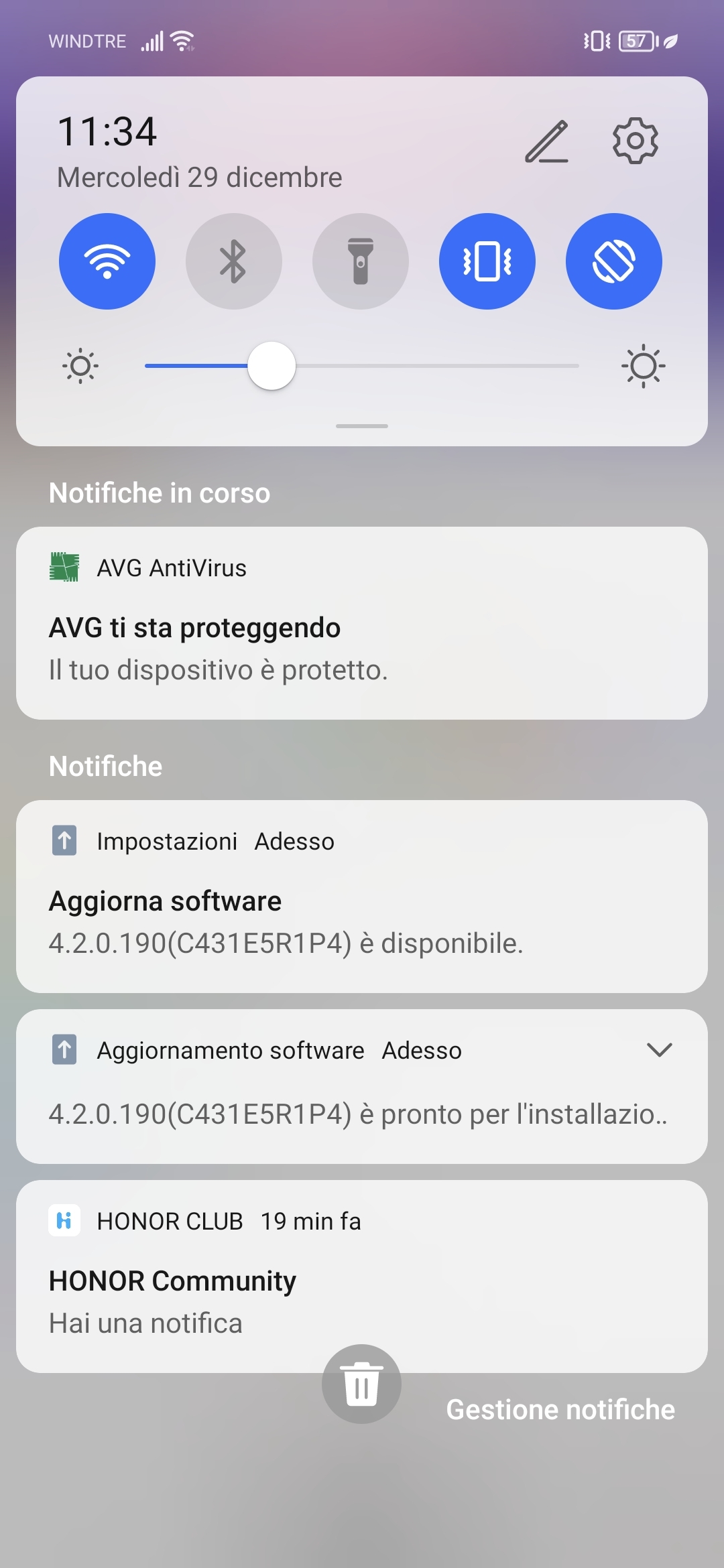The image size is (724, 1568).
Task: Tap the Wi-Fi signal icon in status bar
Action: pyautogui.click(x=182, y=40)
